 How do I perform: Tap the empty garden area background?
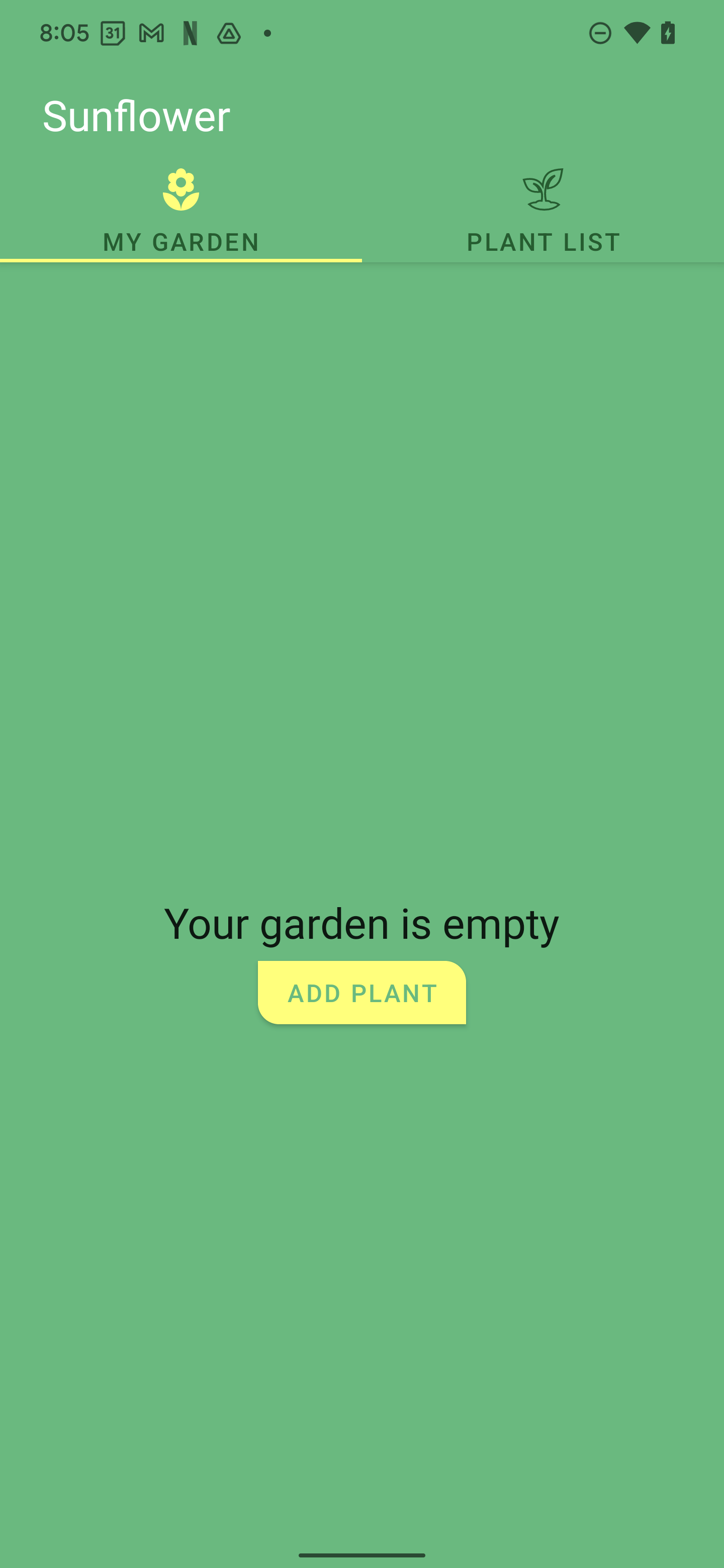pyautogui.click(x=361, y=578)
